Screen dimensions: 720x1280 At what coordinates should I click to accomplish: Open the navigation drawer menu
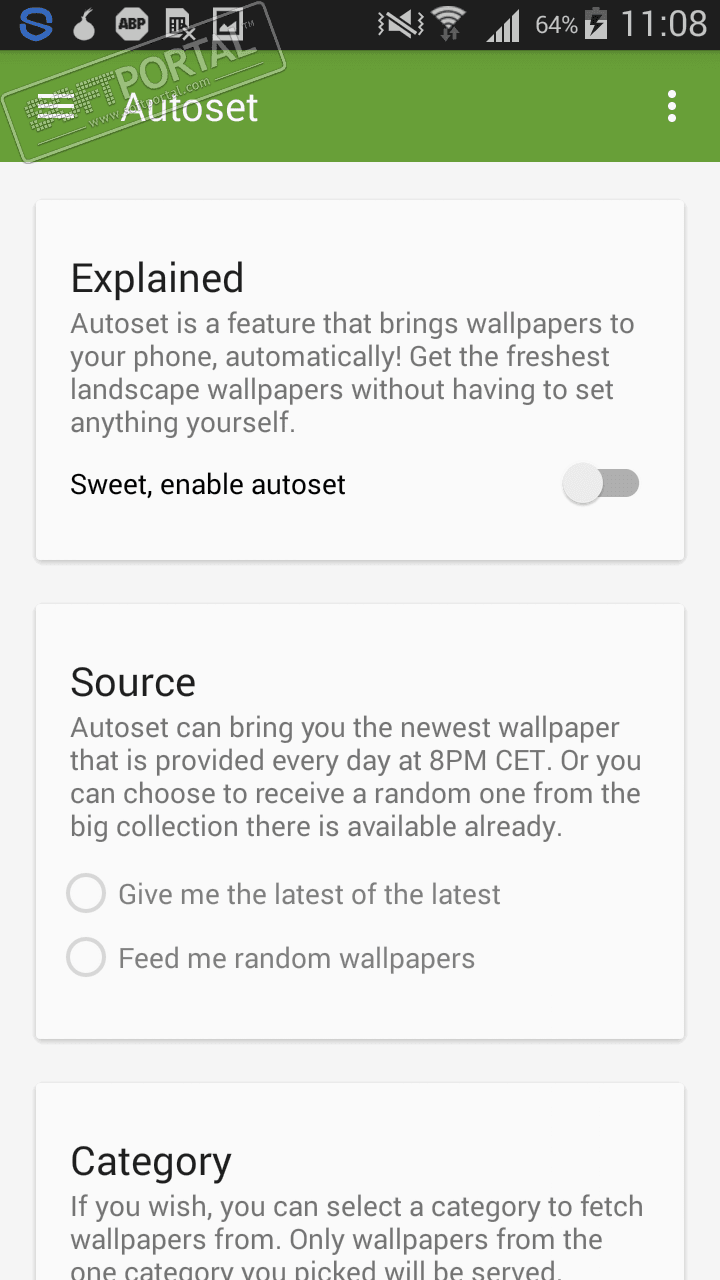pyautogui.click(x=55, y=106)
